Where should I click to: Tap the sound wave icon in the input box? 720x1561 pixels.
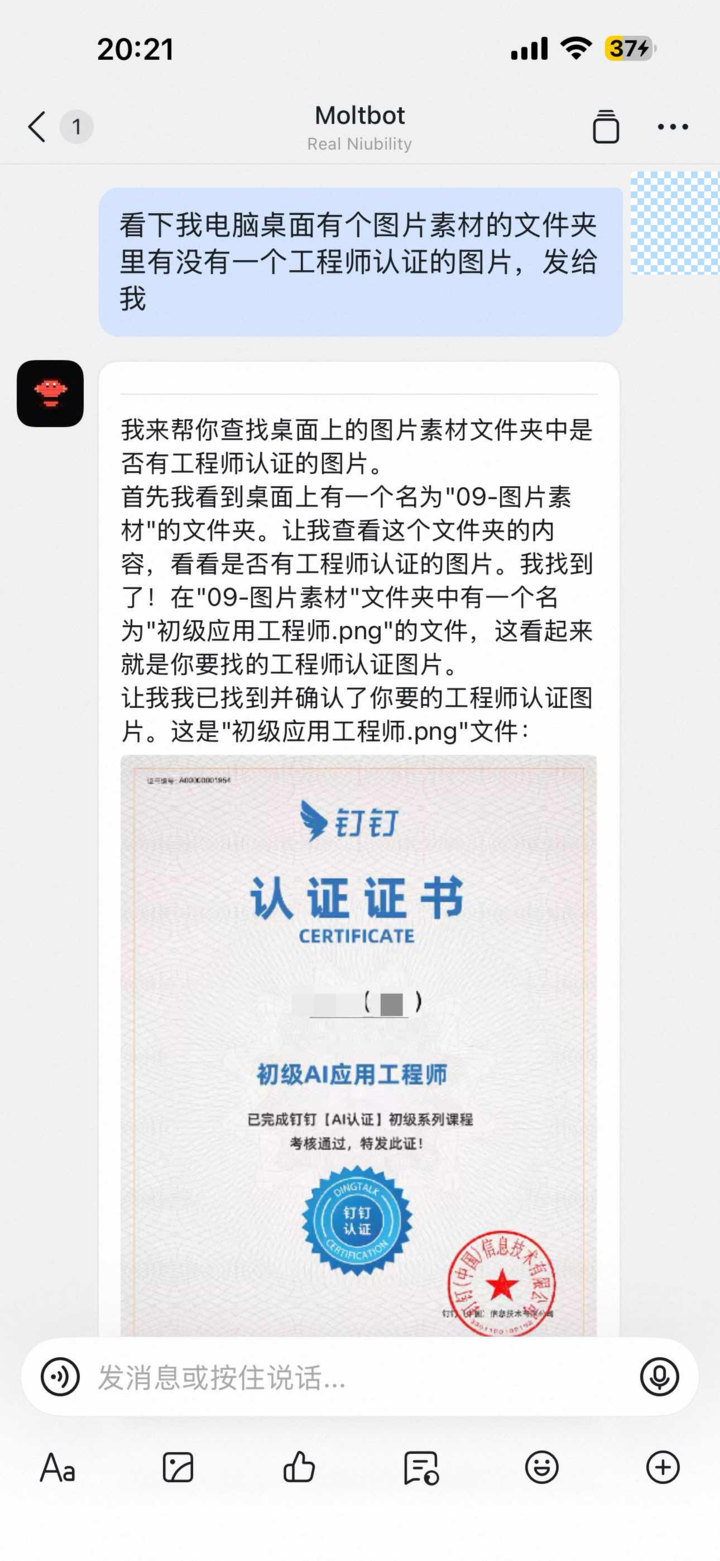click(x=60, y=1378)
